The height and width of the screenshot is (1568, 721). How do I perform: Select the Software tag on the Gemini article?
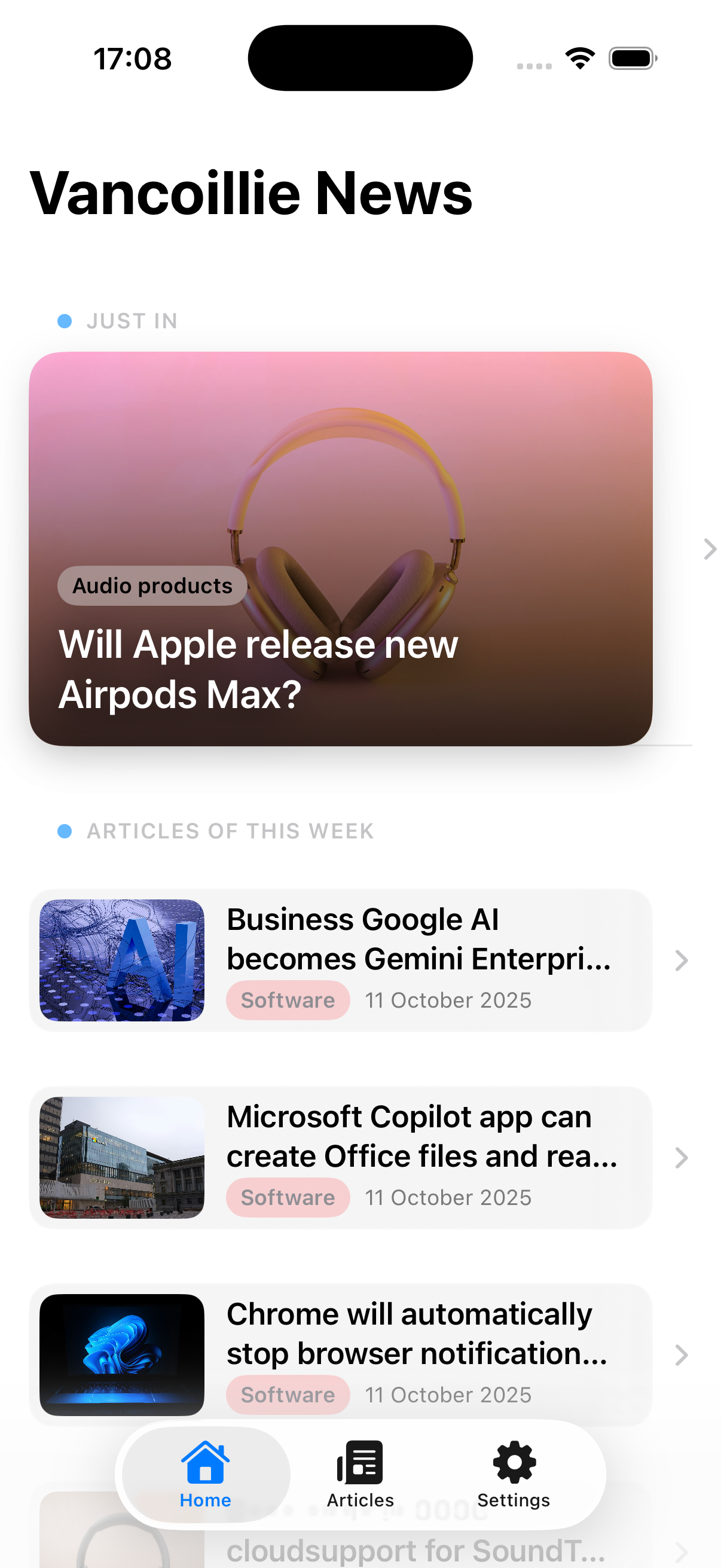287,1000
